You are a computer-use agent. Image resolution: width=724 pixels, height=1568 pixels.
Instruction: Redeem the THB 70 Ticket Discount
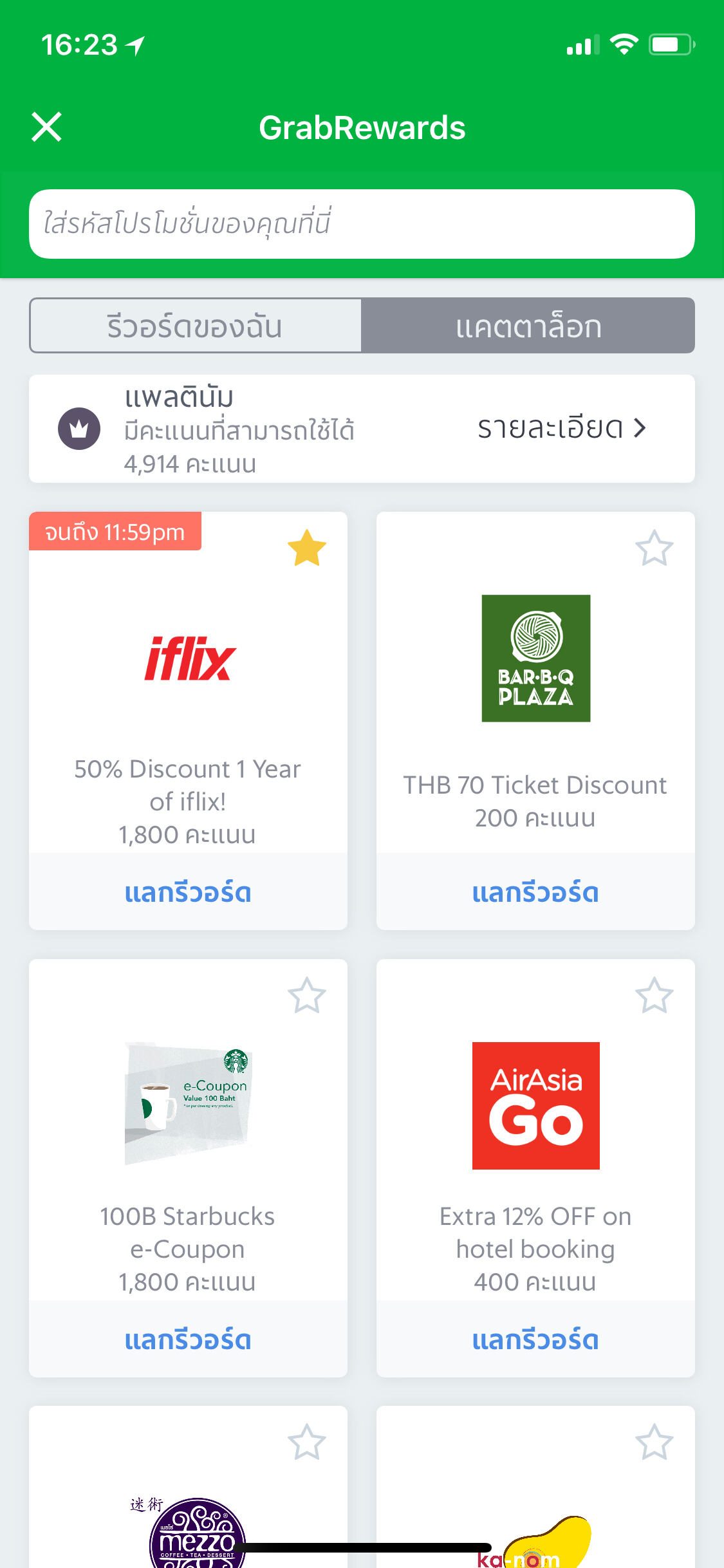tap(535, 892)
